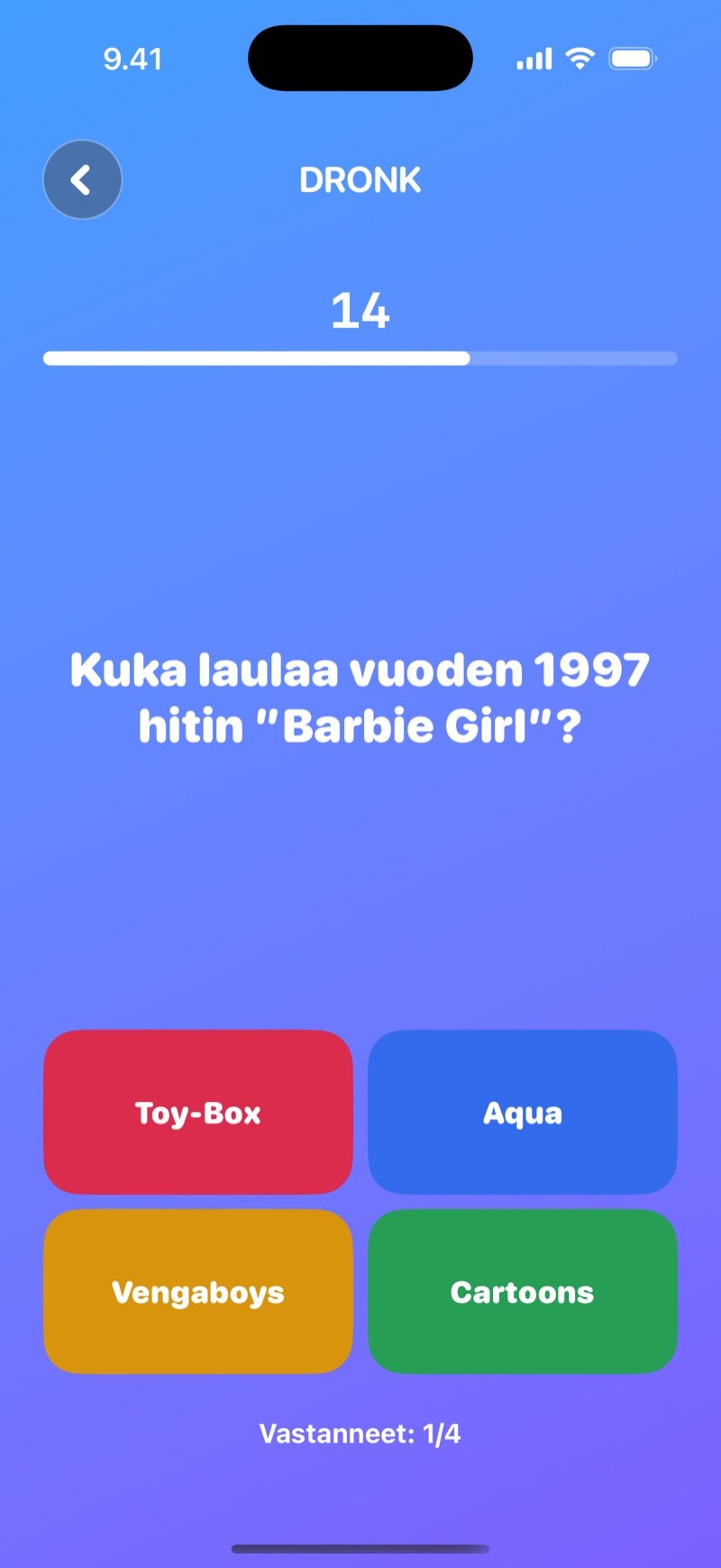This screenshot has width=721, height=1568.
Task: Select Aqua as the answer
Action: (523, 1112)
